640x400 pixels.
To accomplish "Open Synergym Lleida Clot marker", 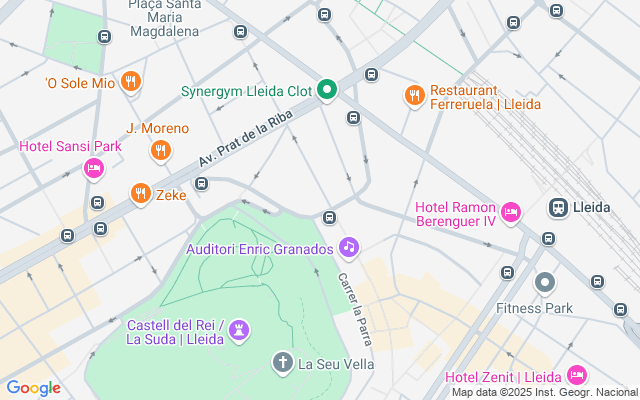I will pyautogui.click(x=327, y=91).
